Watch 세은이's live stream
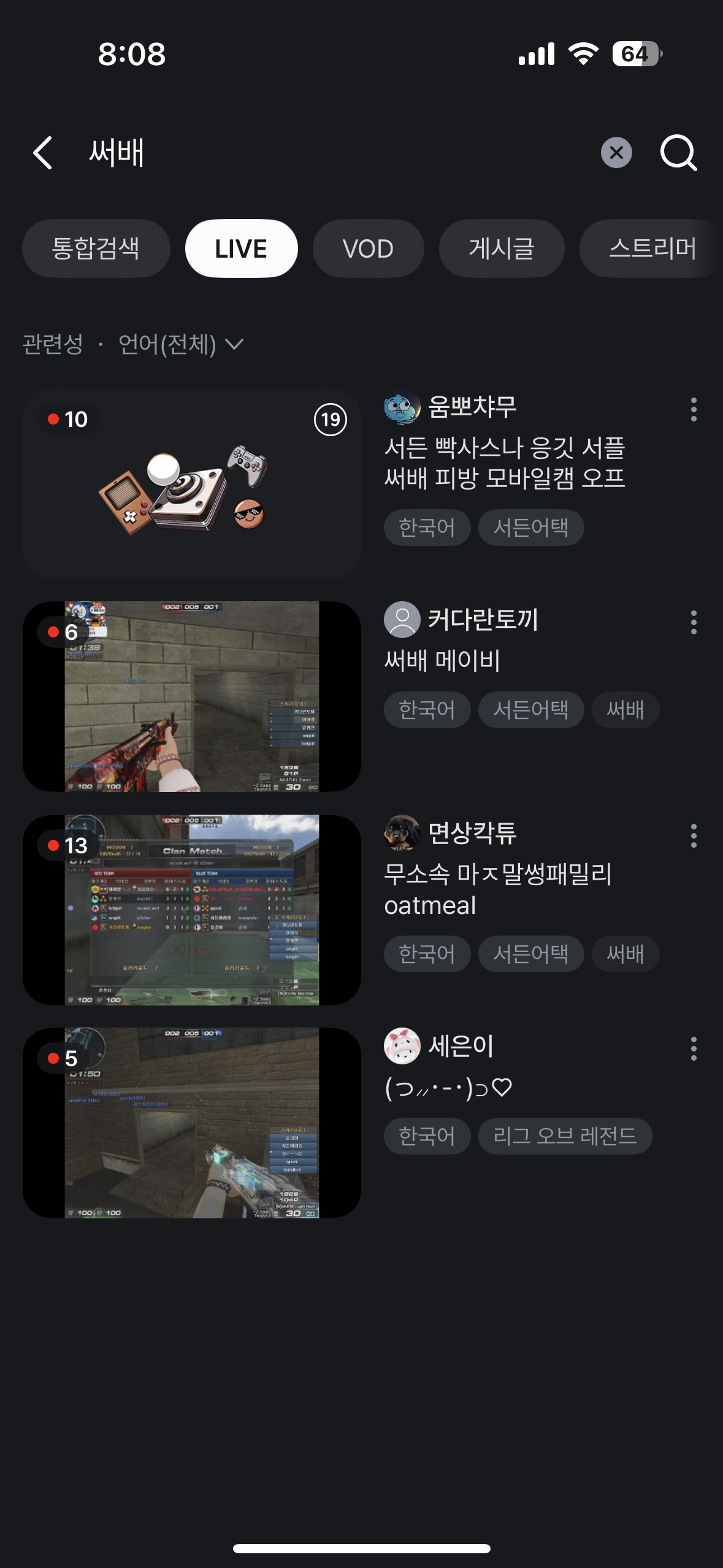723x1568 pixels. [192, 1123]
